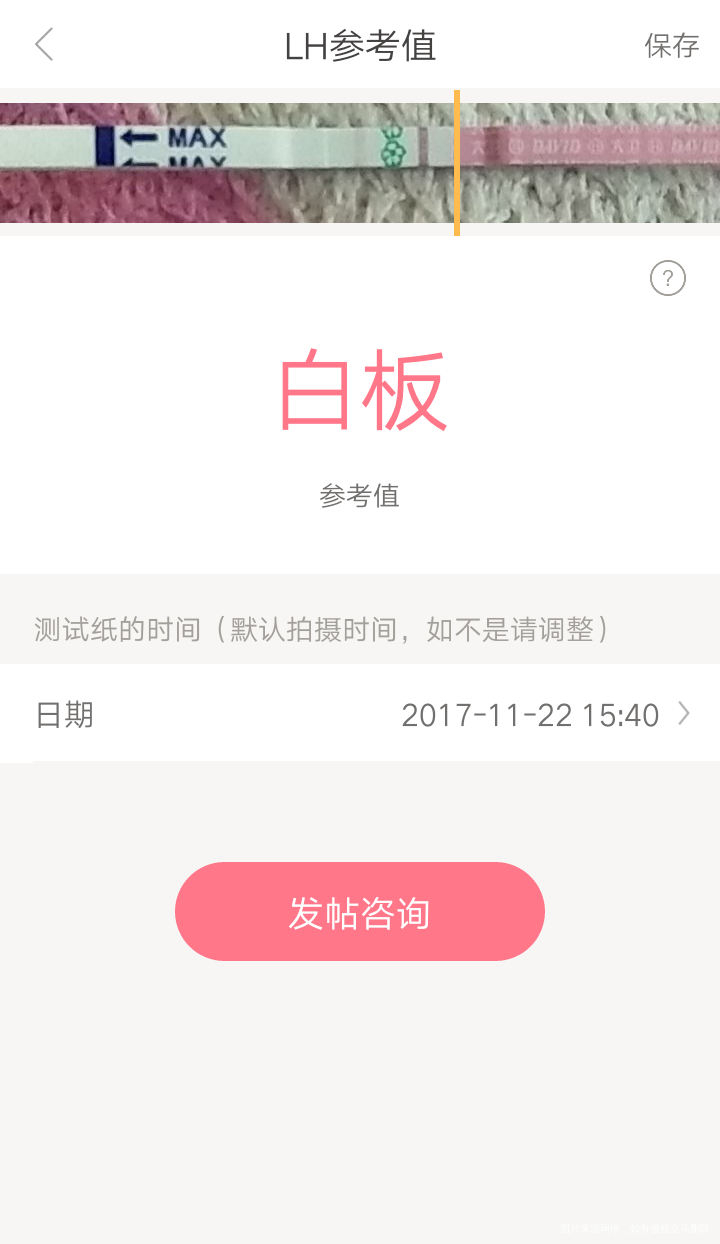This screenshot has width=720, height=1244.
Task: Tap the 参考值 text under the result
Action: (360, 496)
